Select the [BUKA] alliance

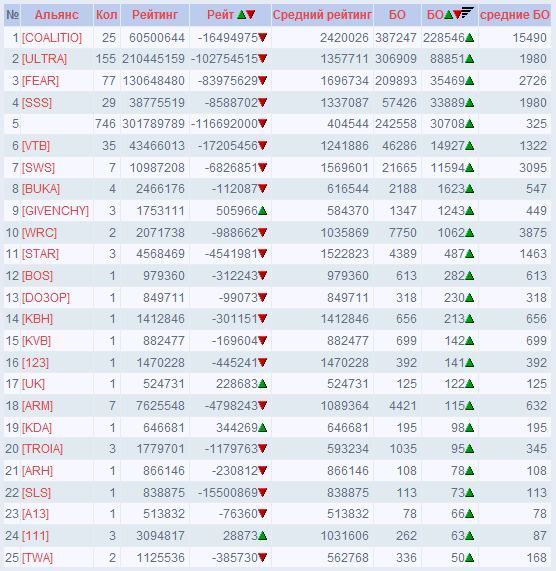pyautogui.click(x=41, y=189)
